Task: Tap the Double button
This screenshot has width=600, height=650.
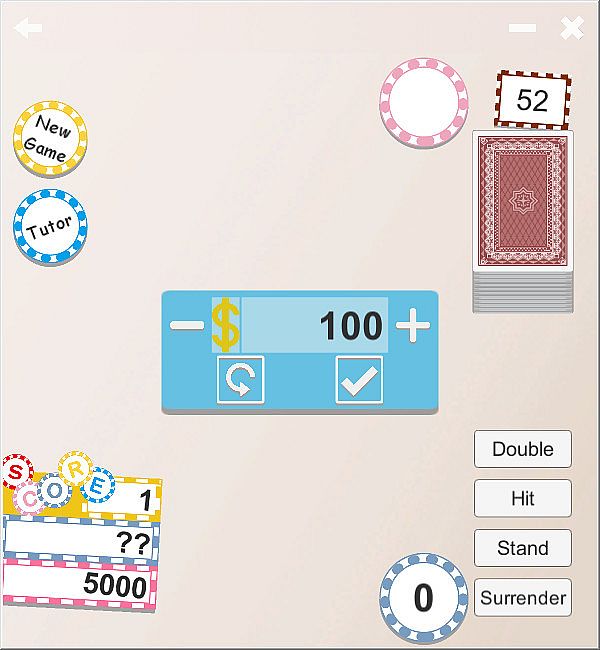Action: (x=522, y=449)
